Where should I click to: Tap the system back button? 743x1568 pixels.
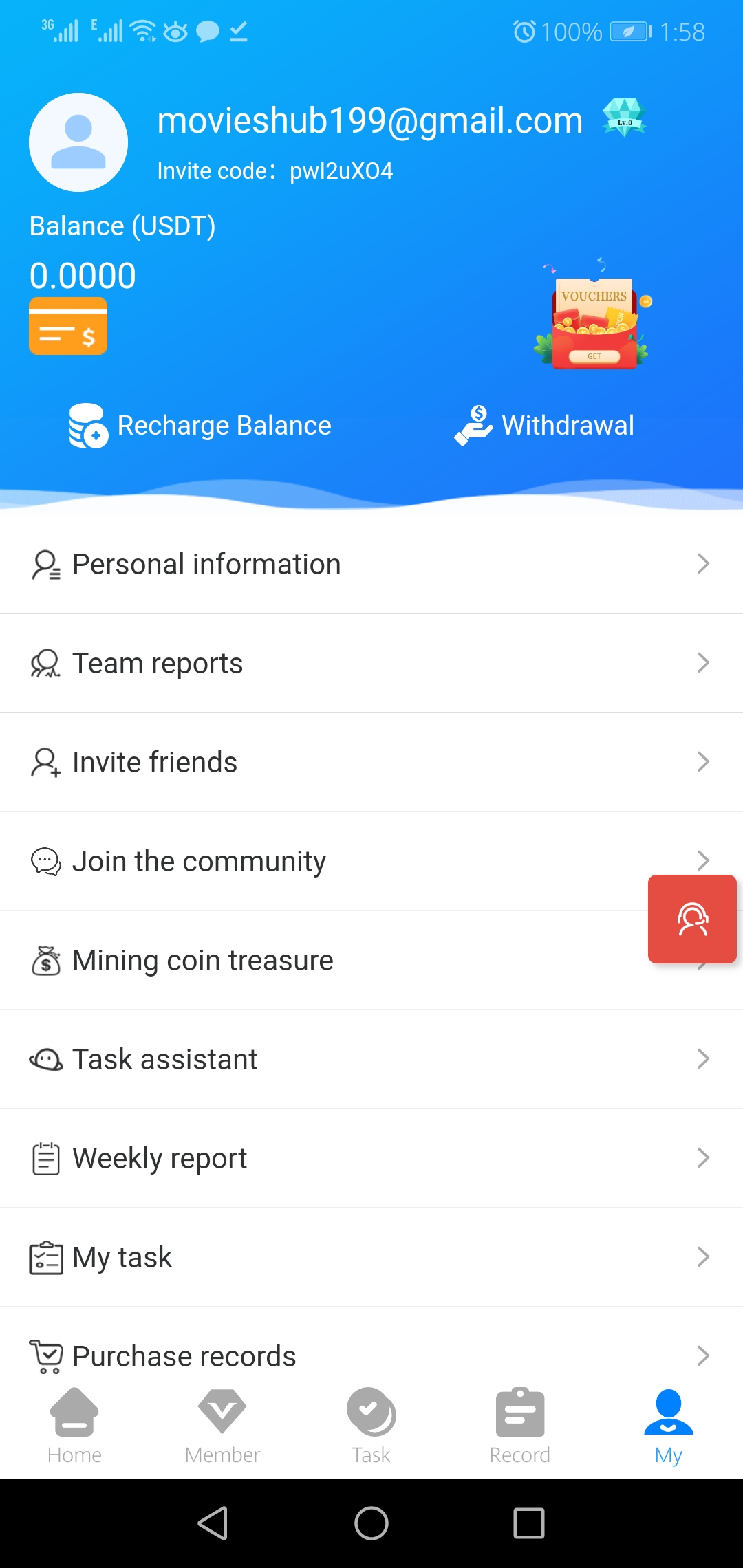[x=213, y=1523]
